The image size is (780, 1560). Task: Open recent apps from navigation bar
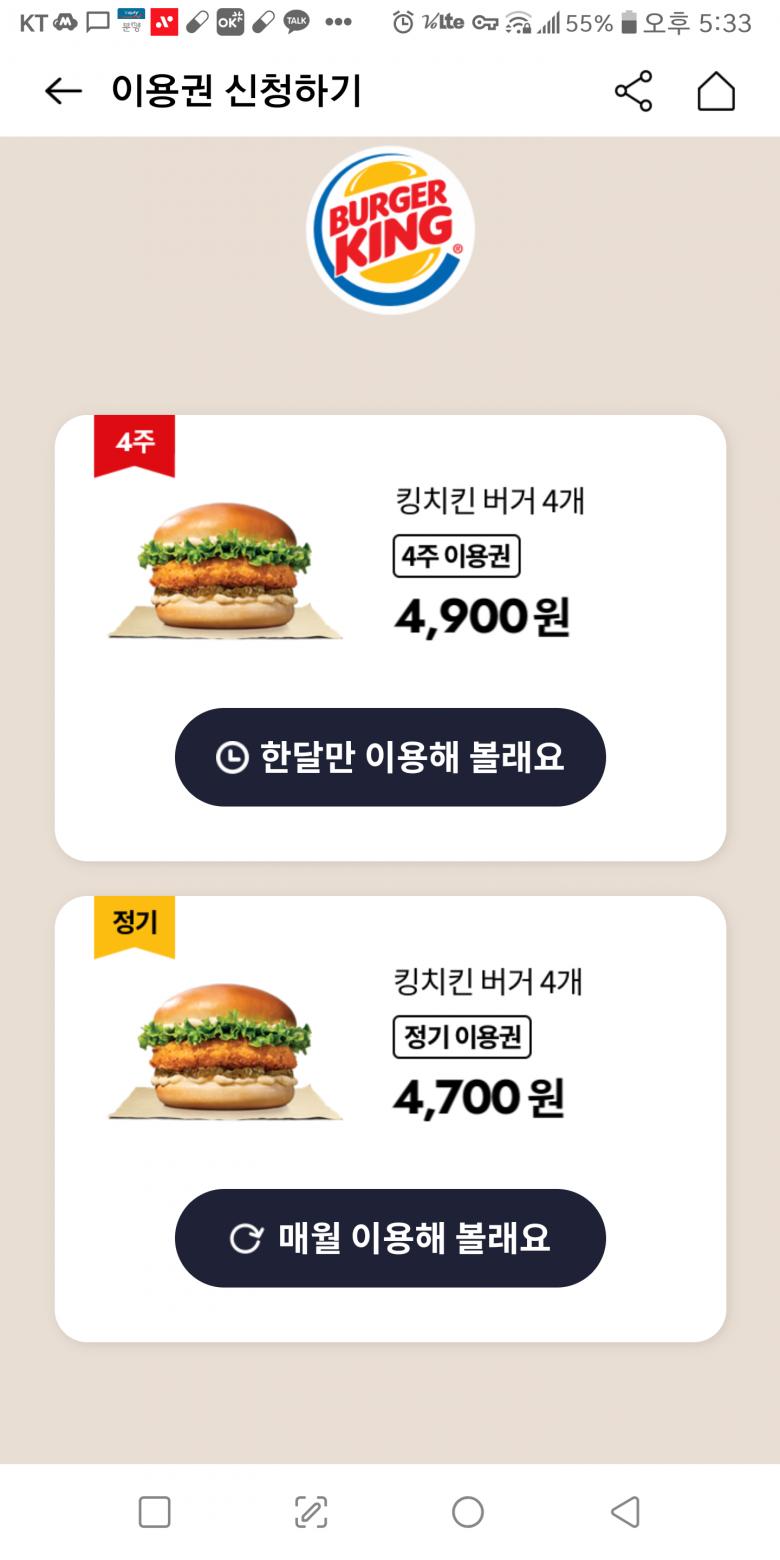(x=154, y=1511)
